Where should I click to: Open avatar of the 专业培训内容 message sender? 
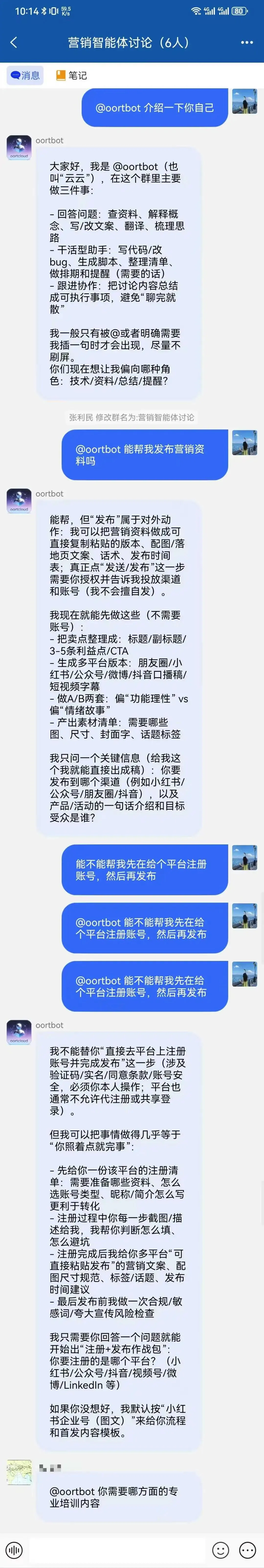[x=19, y=1472]
